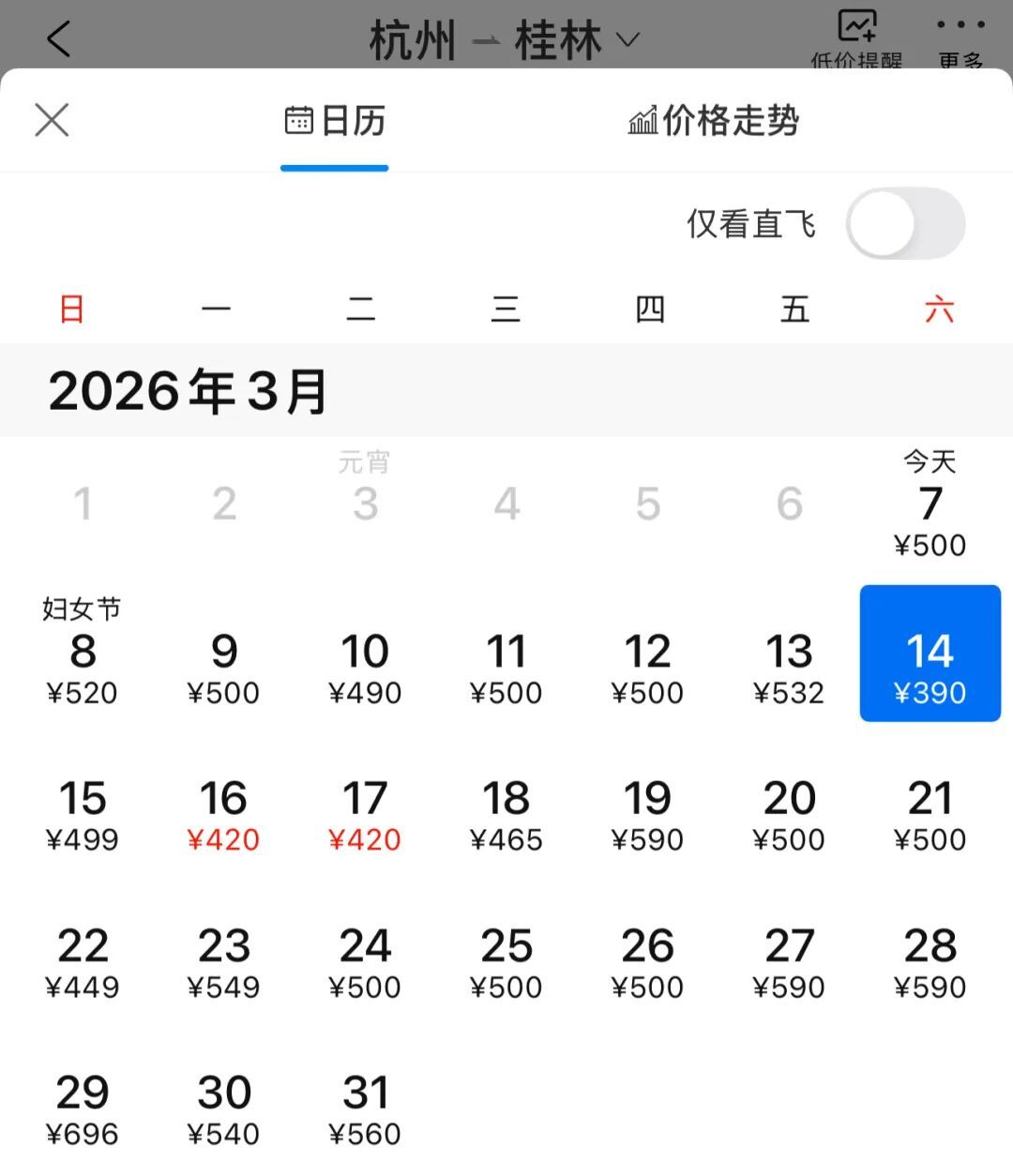The height and width of the screenshot is (1176, 1013).
Task: Open the route selector chevron next to 桂林
Action: (627, 39)
